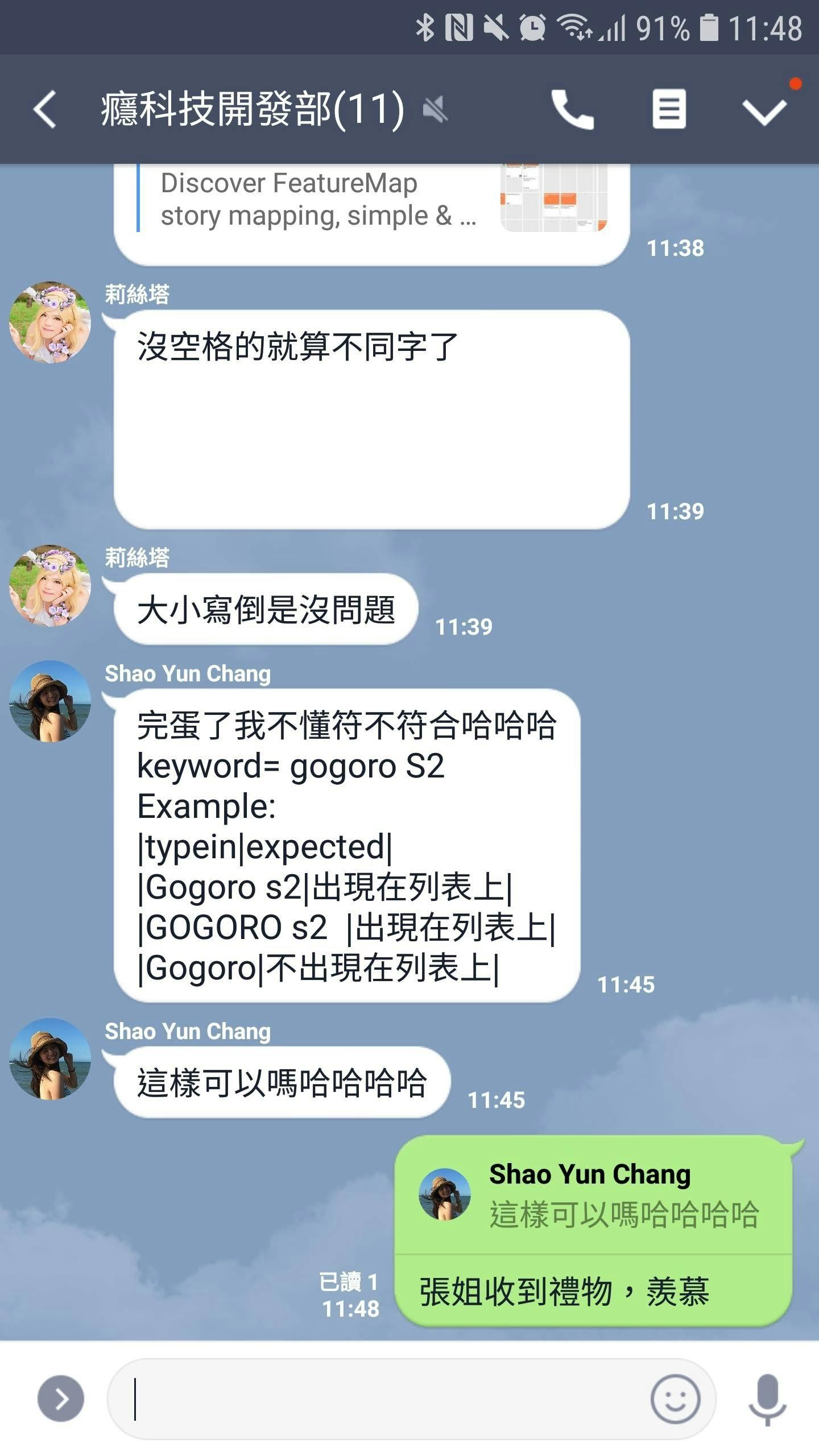
Task: Expand the chat options dropdown arrow
Action: click(764, 110)
